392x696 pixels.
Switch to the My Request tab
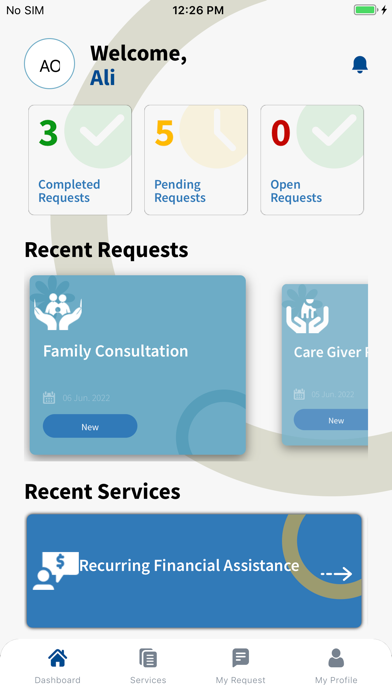tap(241, 666)
